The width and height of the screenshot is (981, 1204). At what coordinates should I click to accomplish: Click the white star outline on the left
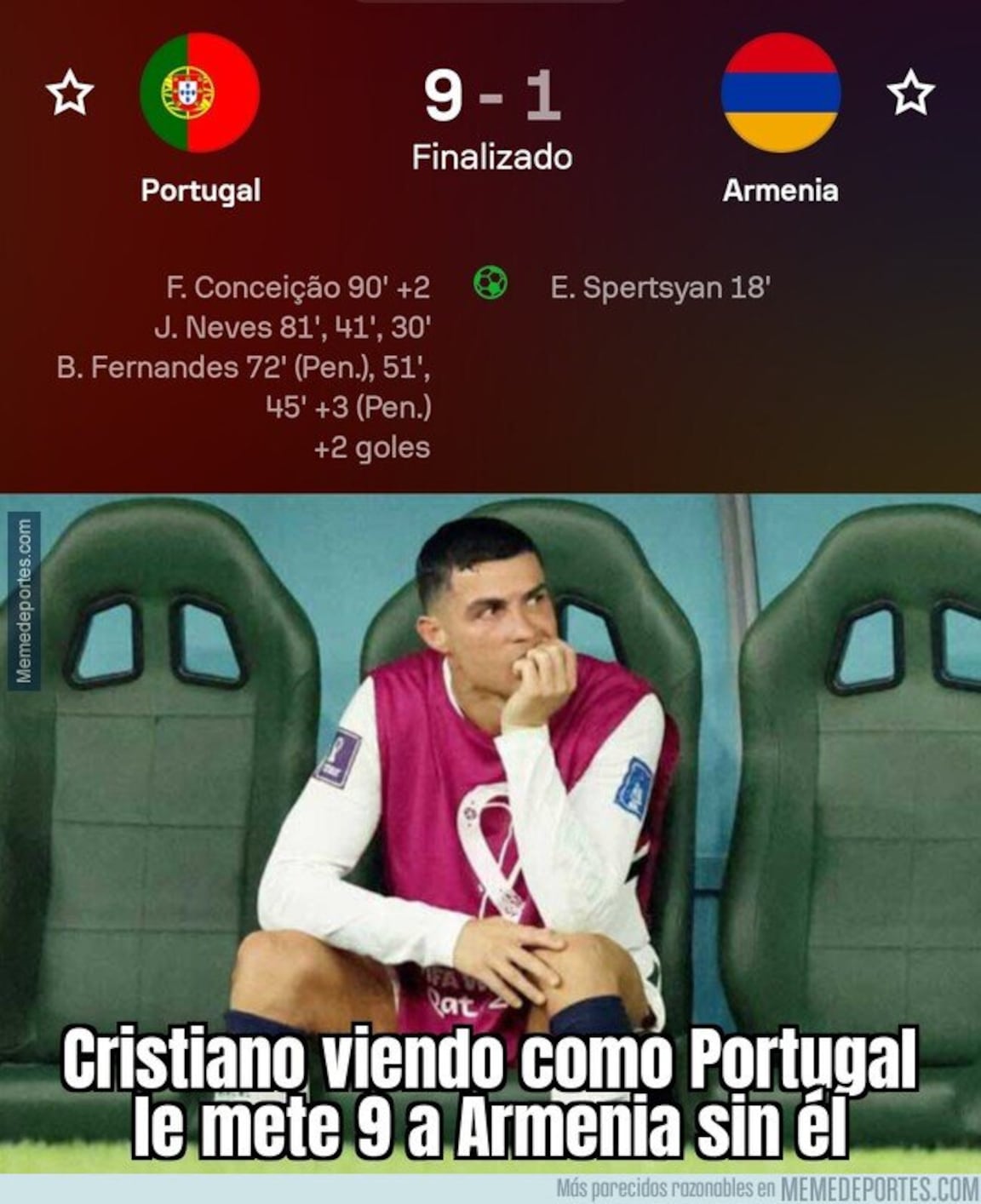pyautogui.click(x=72, y=94)
